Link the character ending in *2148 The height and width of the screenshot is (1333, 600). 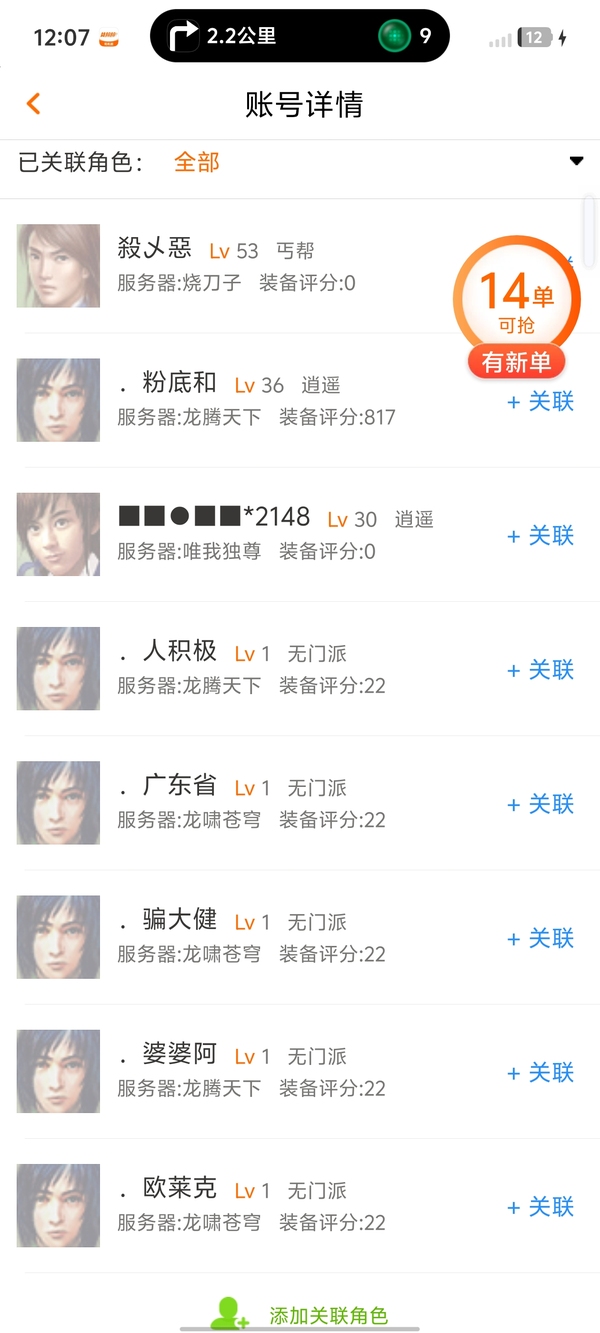(541, 536)
